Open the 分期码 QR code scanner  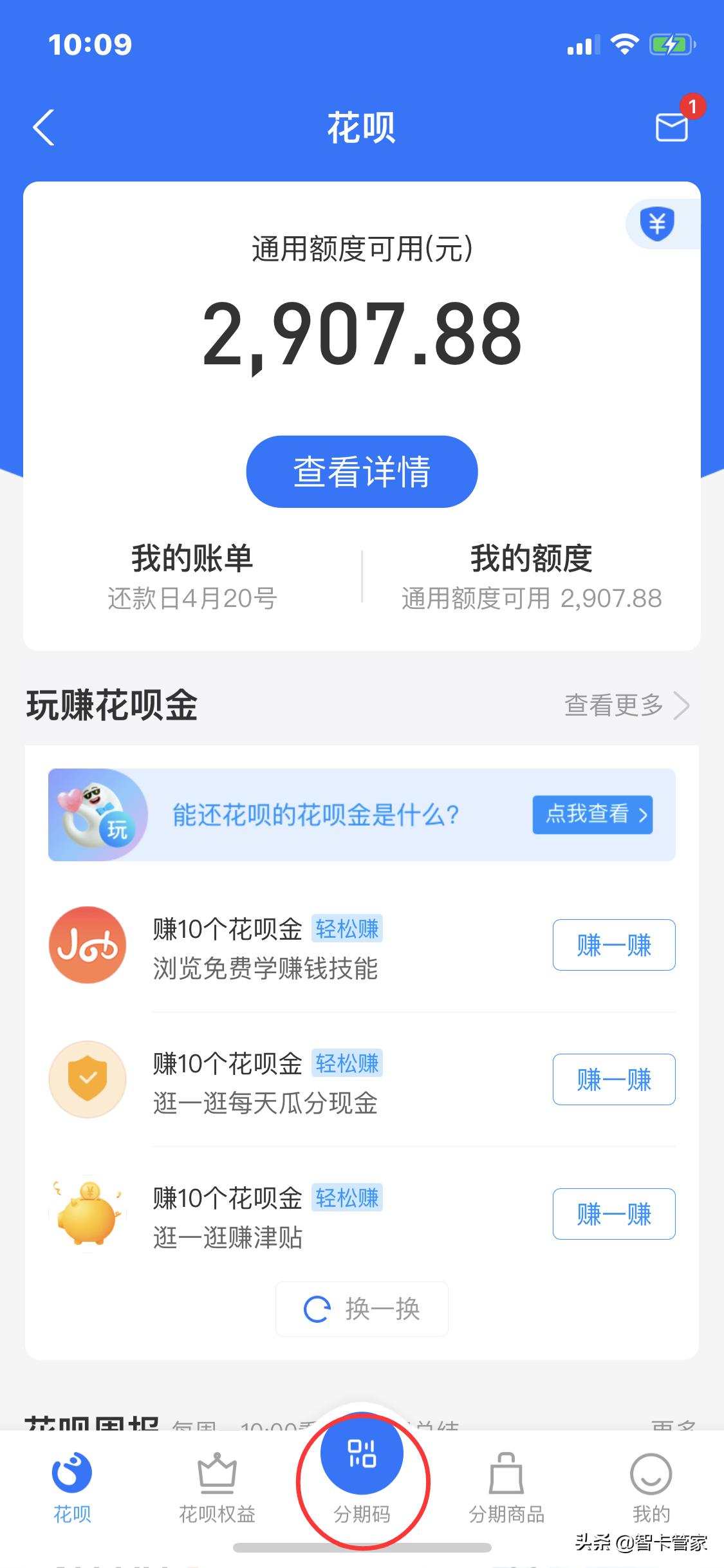pyautogui.click(x=362, y=1455)
